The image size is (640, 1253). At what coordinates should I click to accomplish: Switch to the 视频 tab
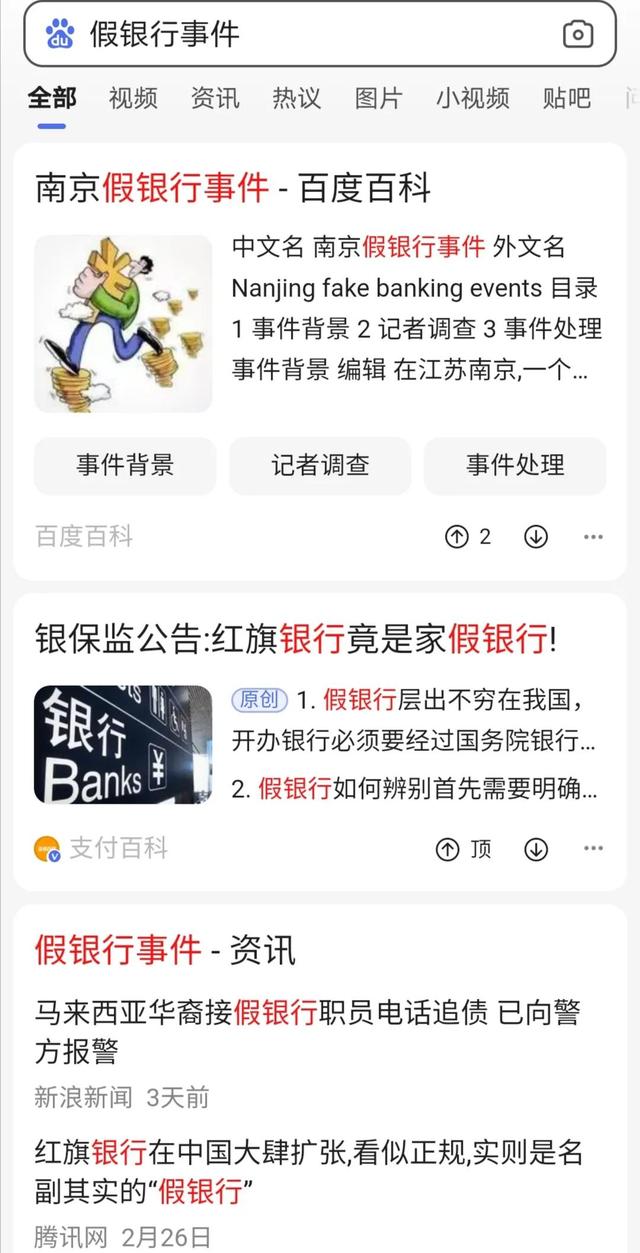(x=133, y=98)
